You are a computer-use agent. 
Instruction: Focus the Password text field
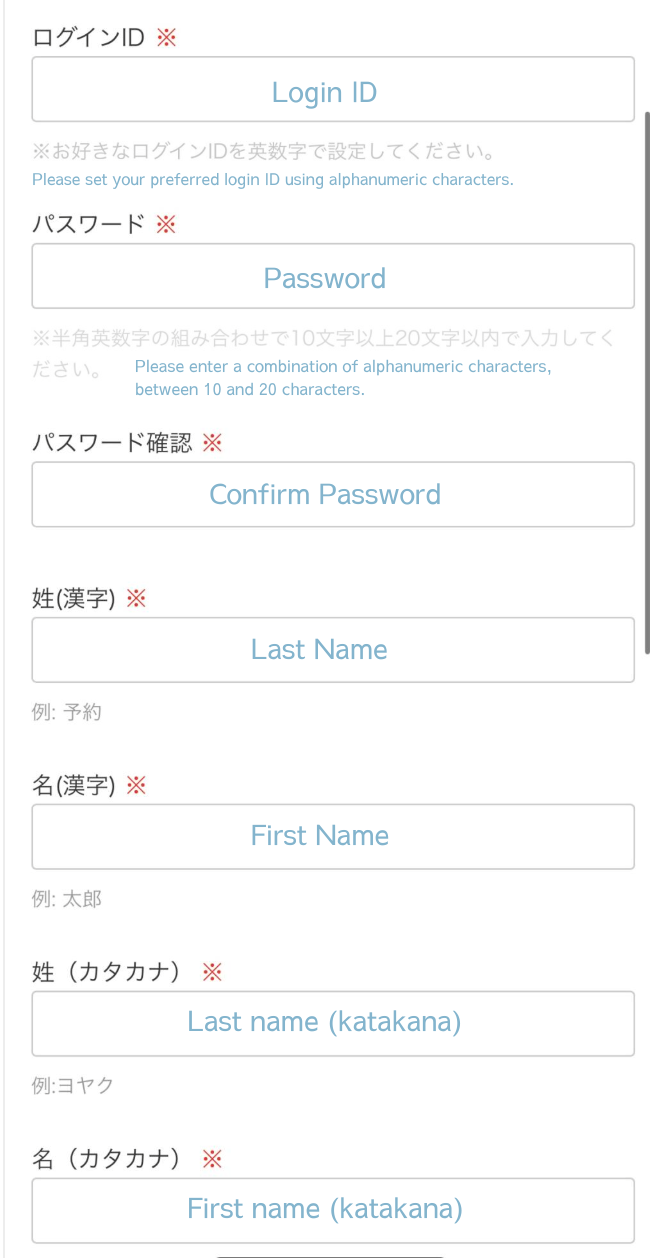pyautogui.click(x=333, y=276)
